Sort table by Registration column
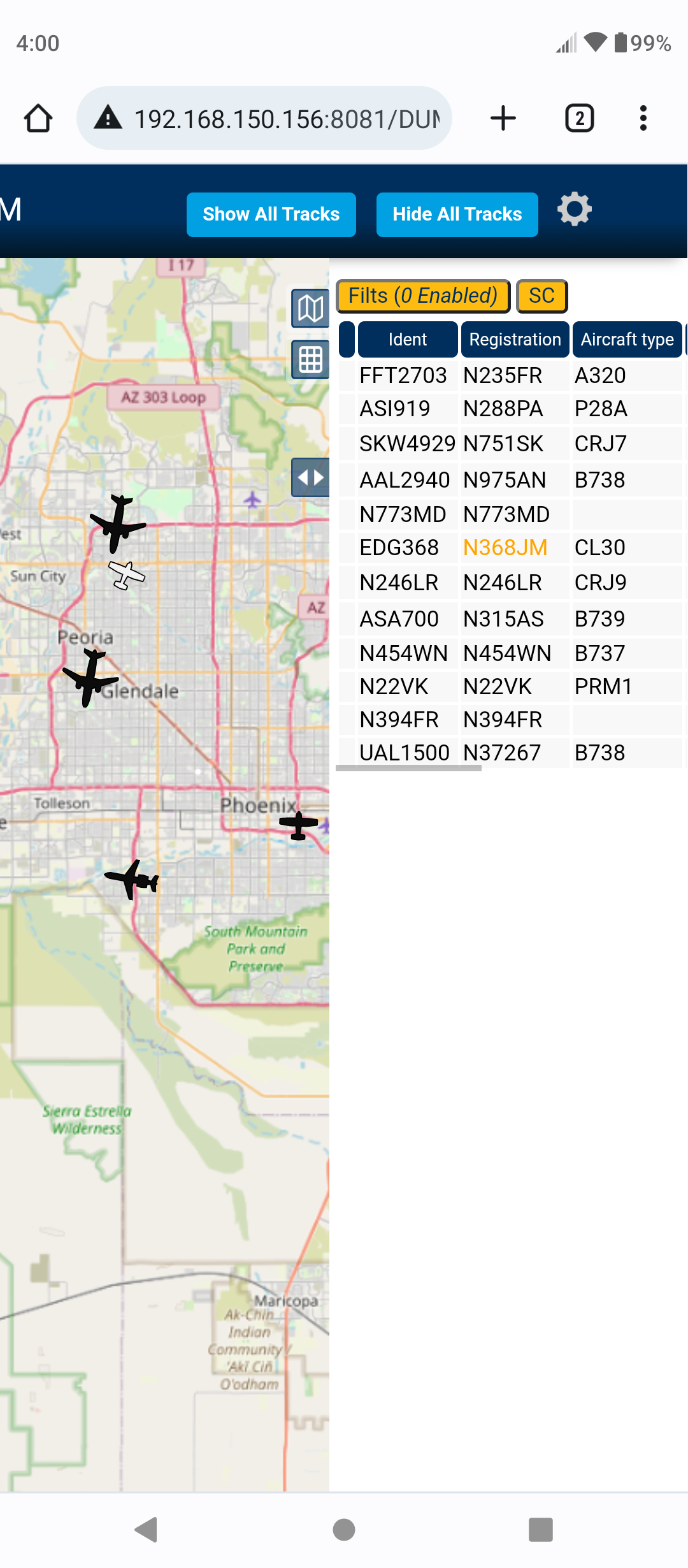The height and width of the screenshot is (1568, 688). [515, 339]
